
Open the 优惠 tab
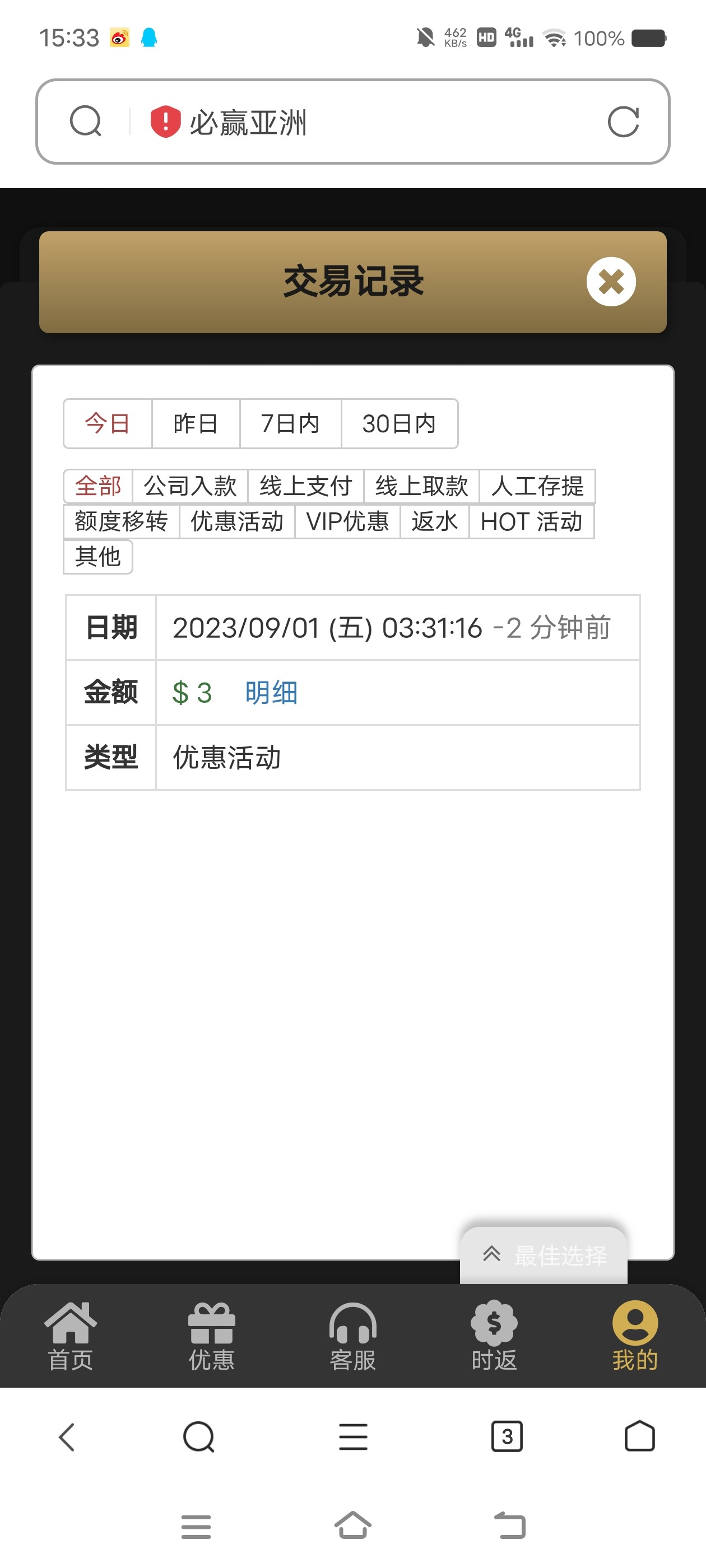coord(211,1336)
